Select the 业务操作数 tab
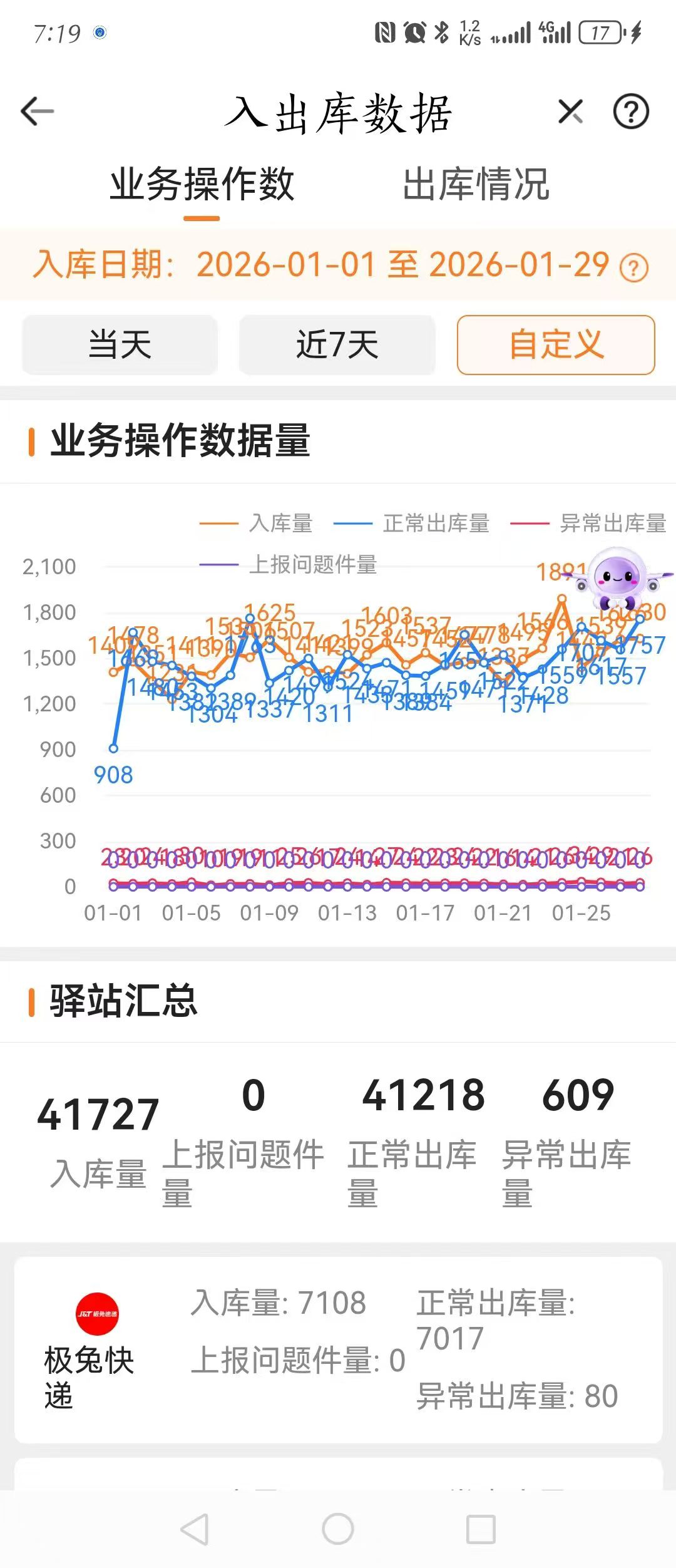 (x=202, y=185)
